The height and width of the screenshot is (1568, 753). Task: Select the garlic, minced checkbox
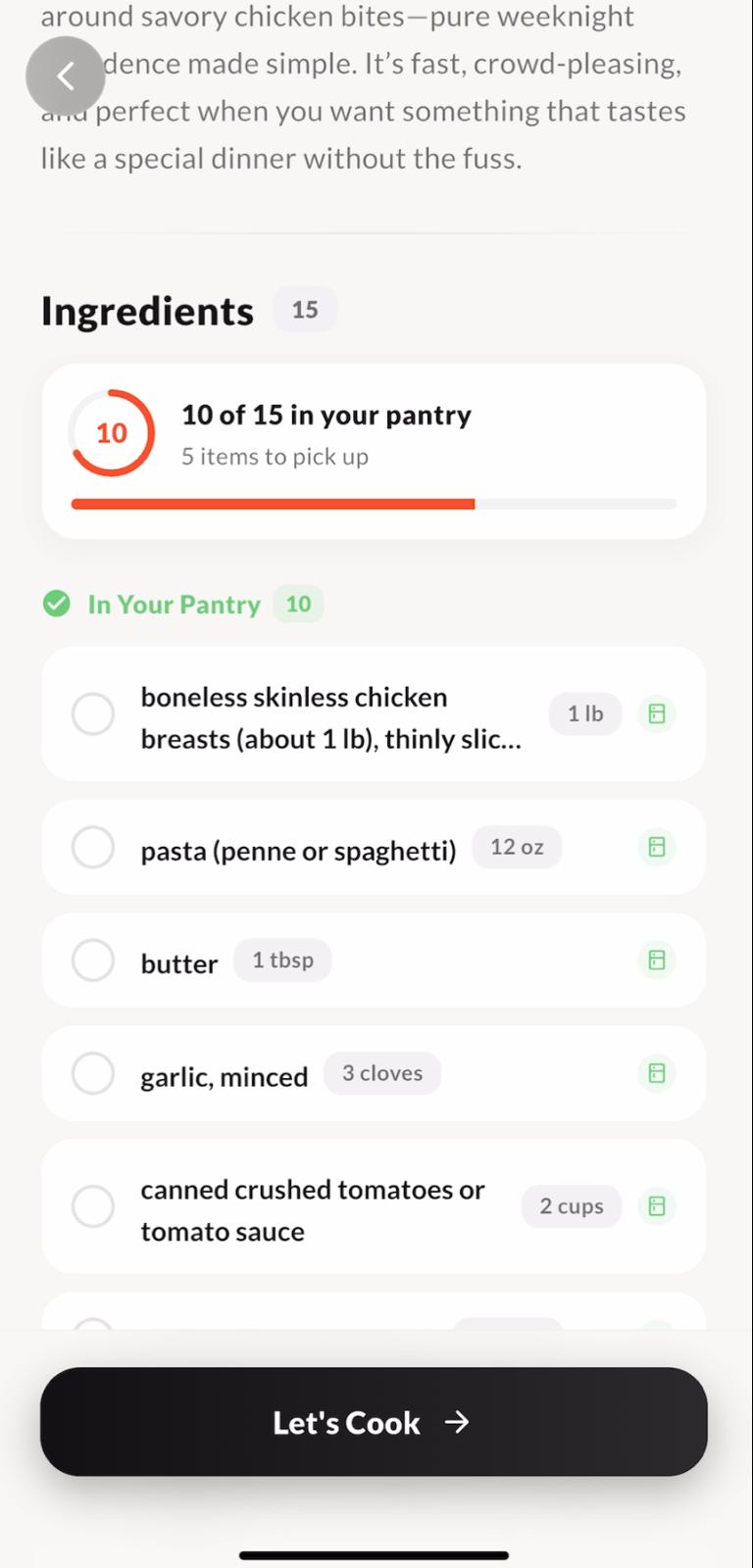click(x=93, y=1073)
